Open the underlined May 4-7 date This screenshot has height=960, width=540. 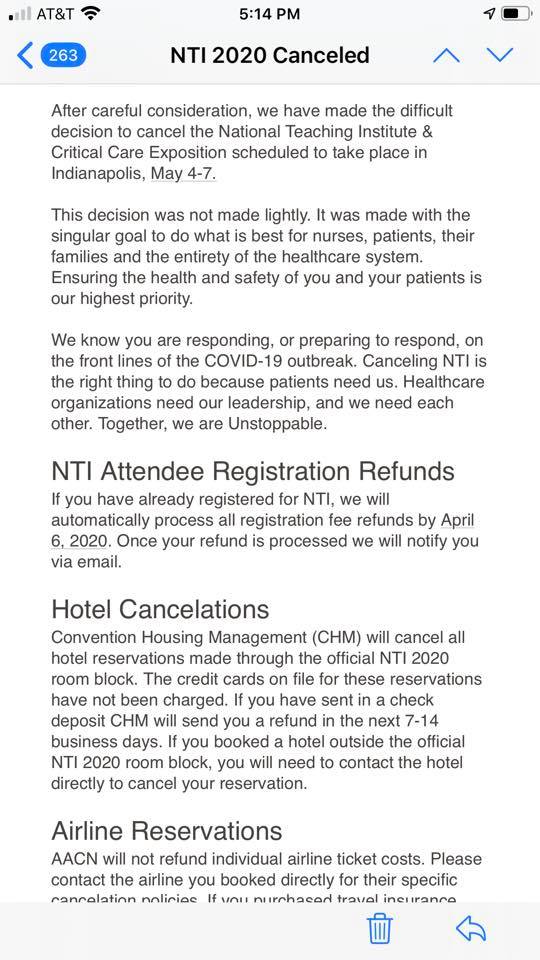pyautogui.click(x=184, y=174)
